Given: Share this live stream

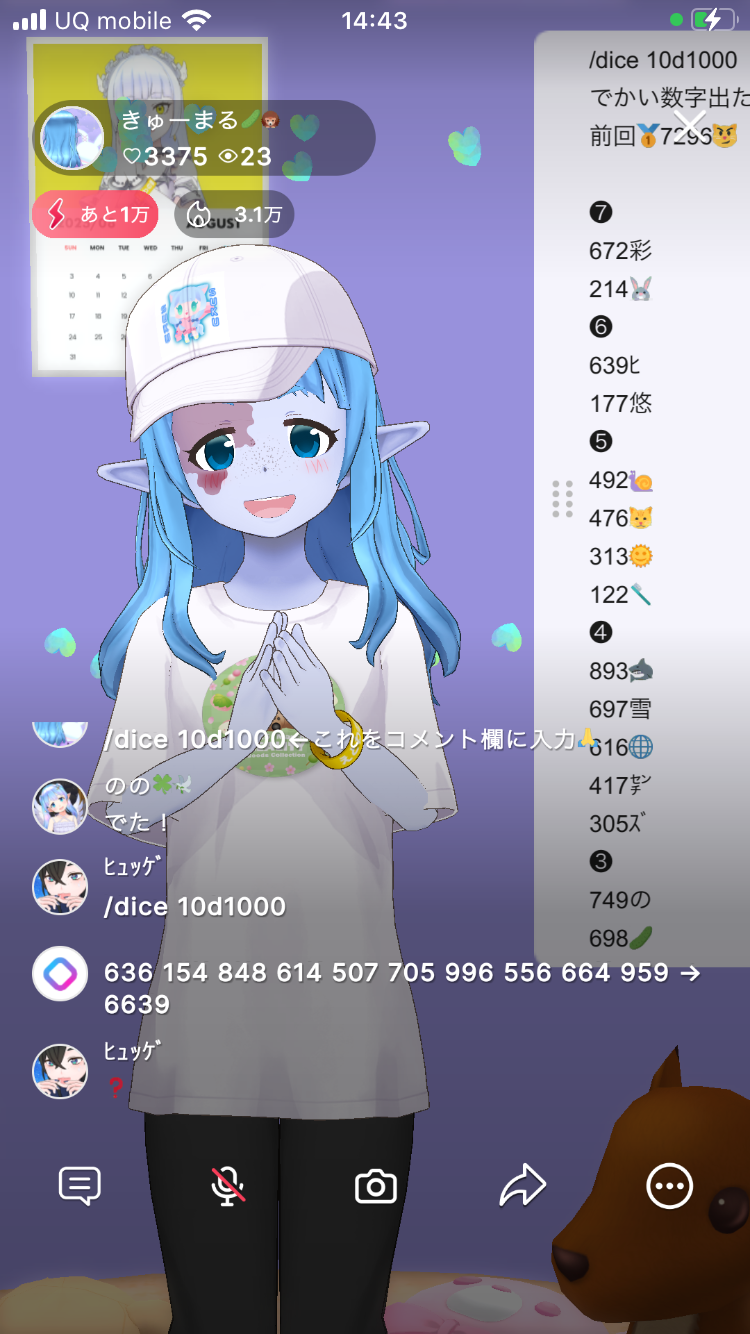Looking at the screenshot, I should (522, 1186).
